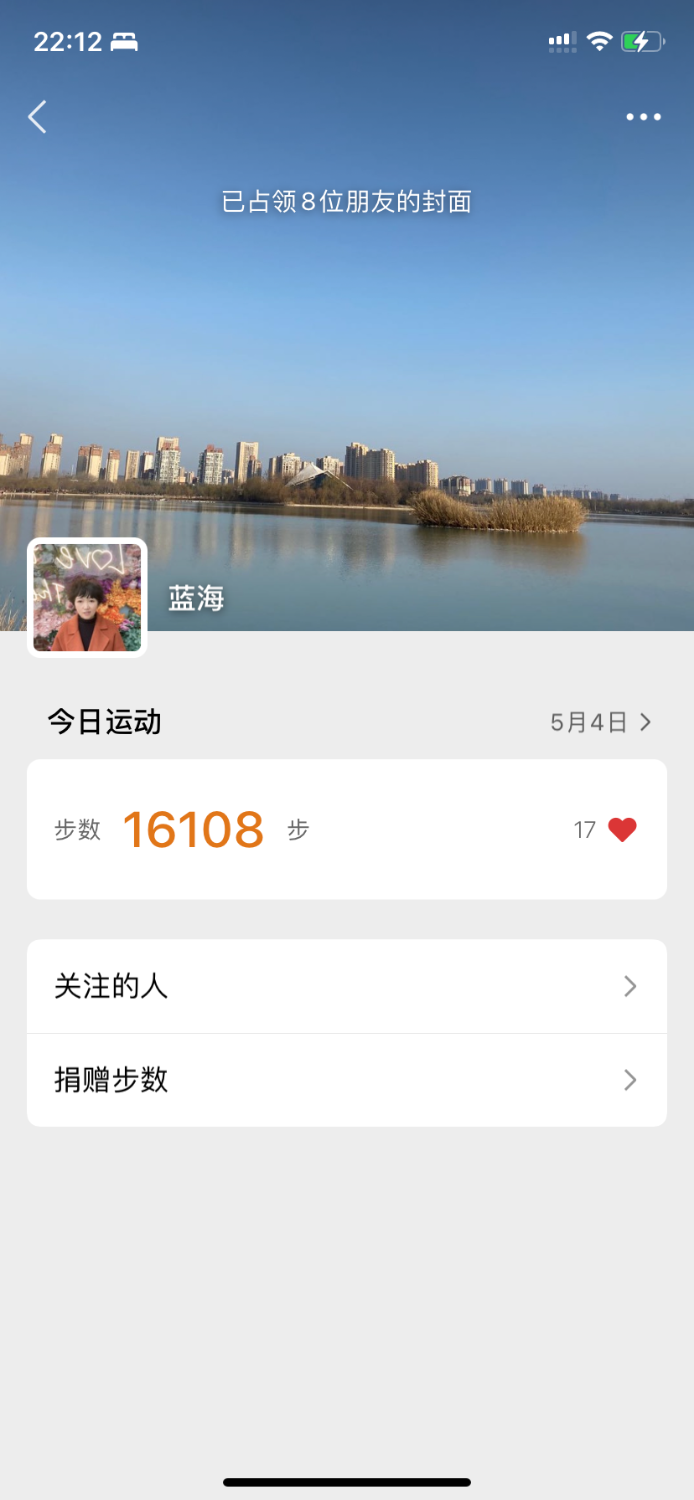Open the 捐赠步数 page
Viewport: 694px width, 1500px height.
point(346,1080)
